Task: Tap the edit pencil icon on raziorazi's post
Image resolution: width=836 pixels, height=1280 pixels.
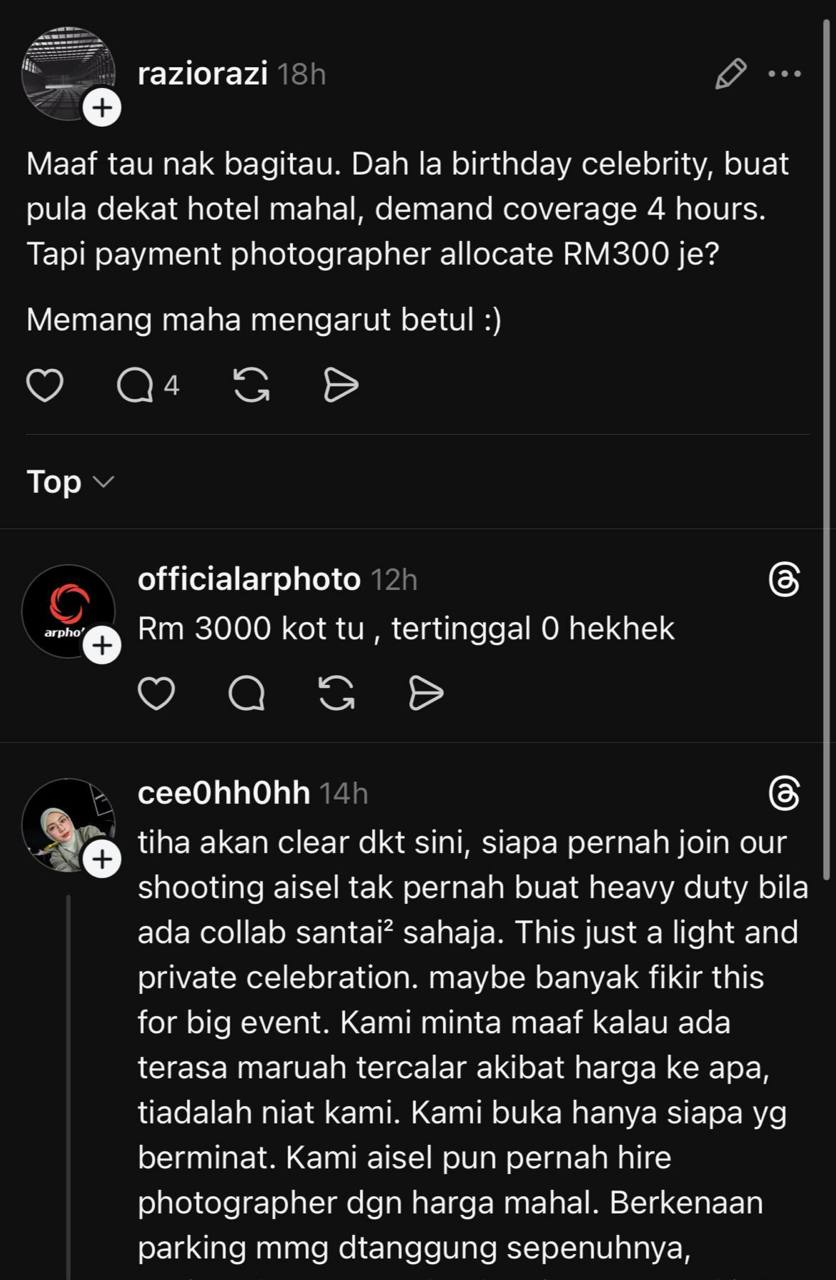Action: pos(731,74)
